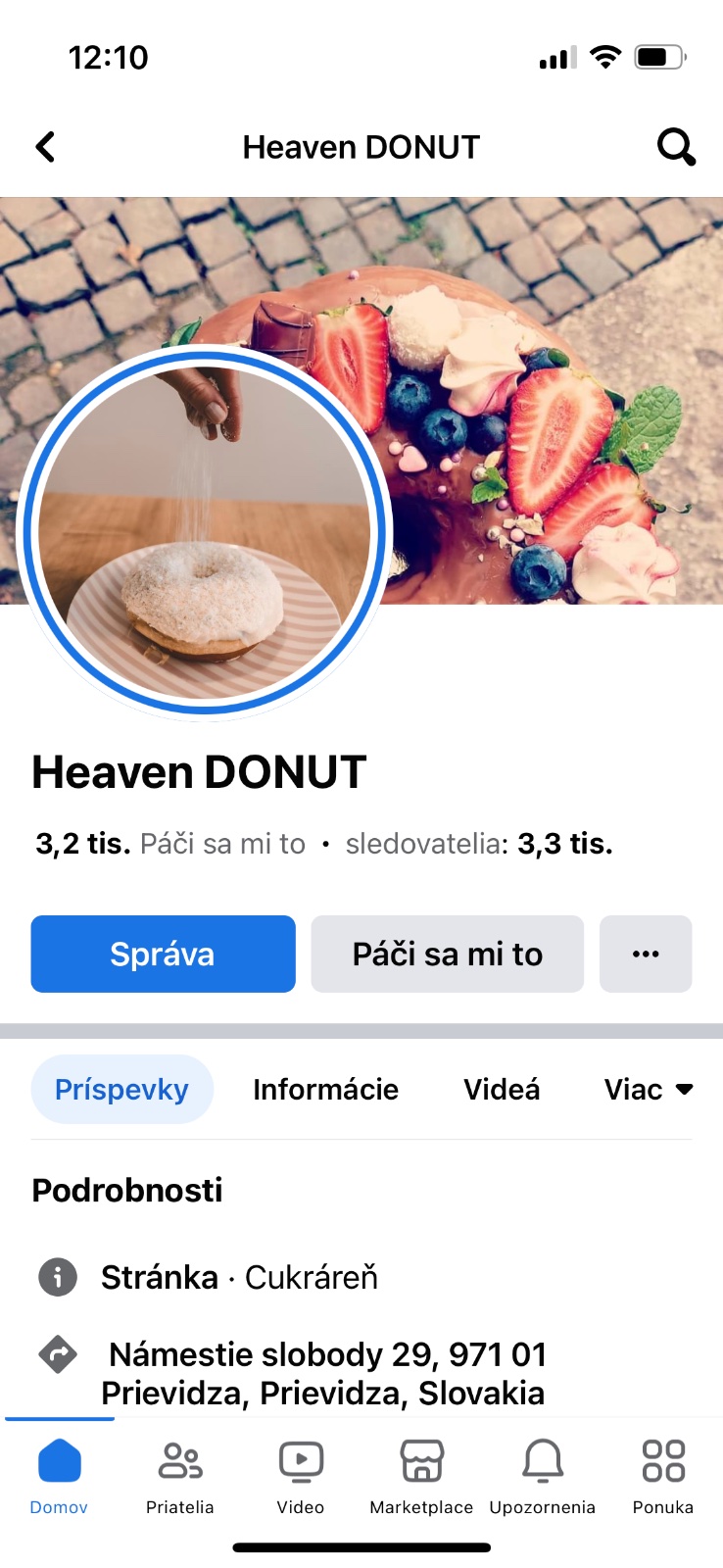Go back using the top-left arrow
The width and height of the screenshot is (723, 1568).
pyautogui.click(x=45, y=147)
